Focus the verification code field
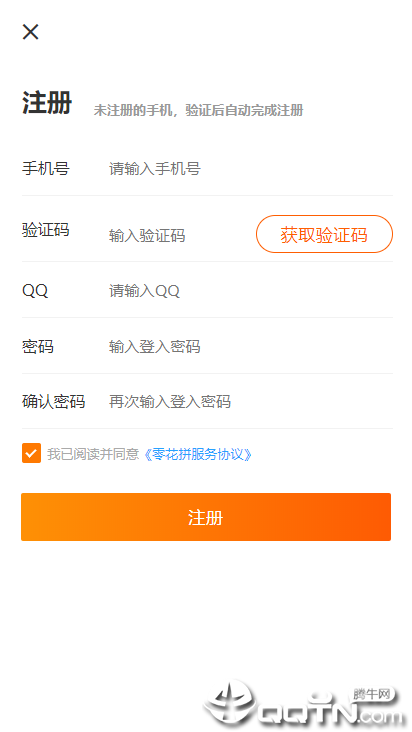This screenshot has width=412, height=732. (x=180, y=235)
